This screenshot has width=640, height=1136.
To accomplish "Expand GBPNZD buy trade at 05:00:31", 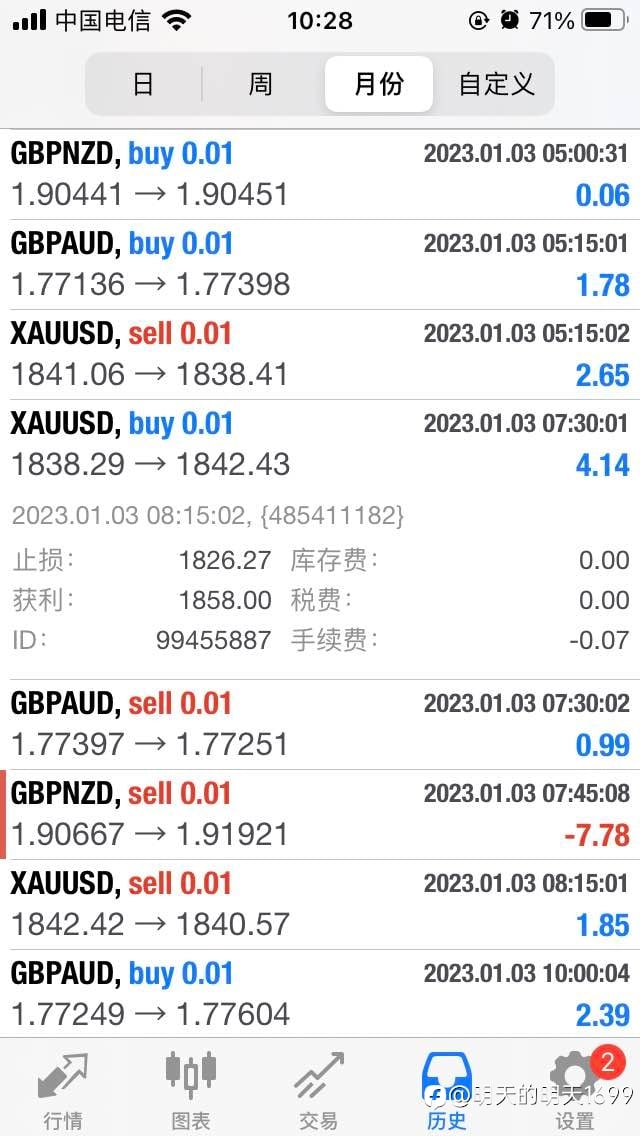I will [x=320, y=175].
